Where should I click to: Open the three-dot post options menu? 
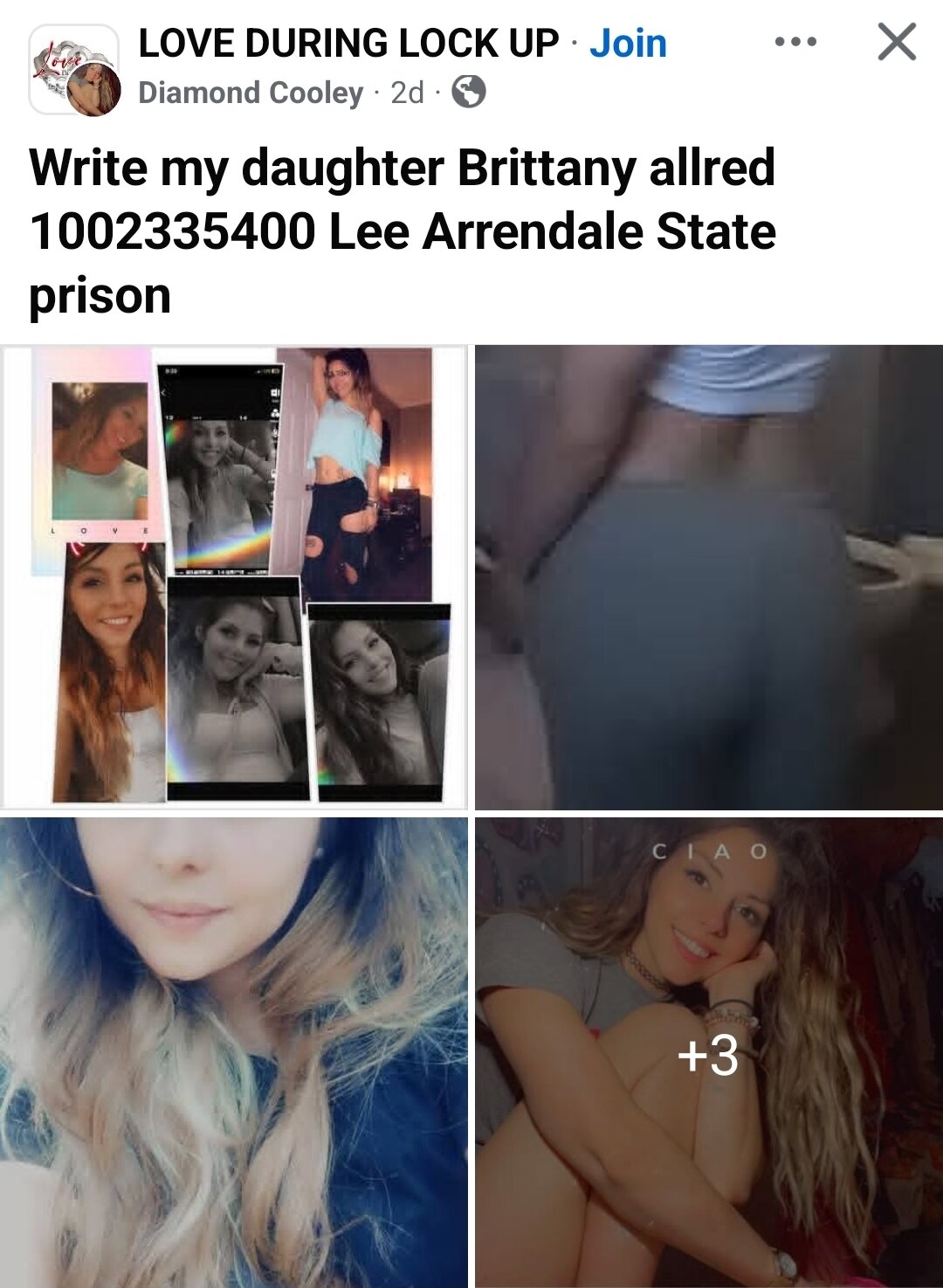click(x=795, y=42)
